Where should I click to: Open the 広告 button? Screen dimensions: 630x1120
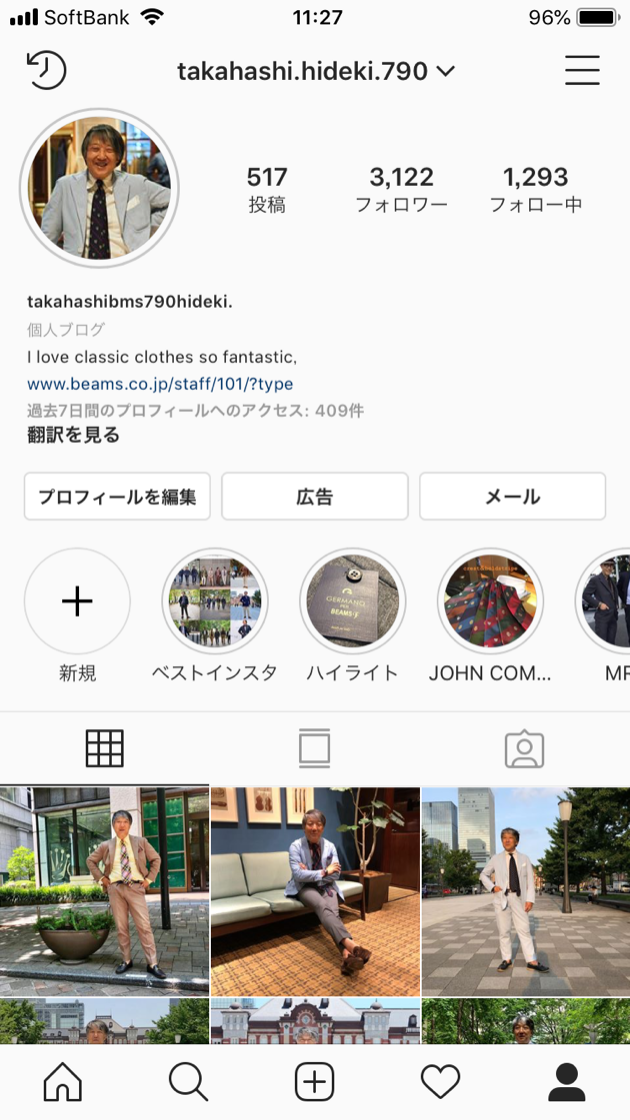pyautogui.click(x=314, y=497)
